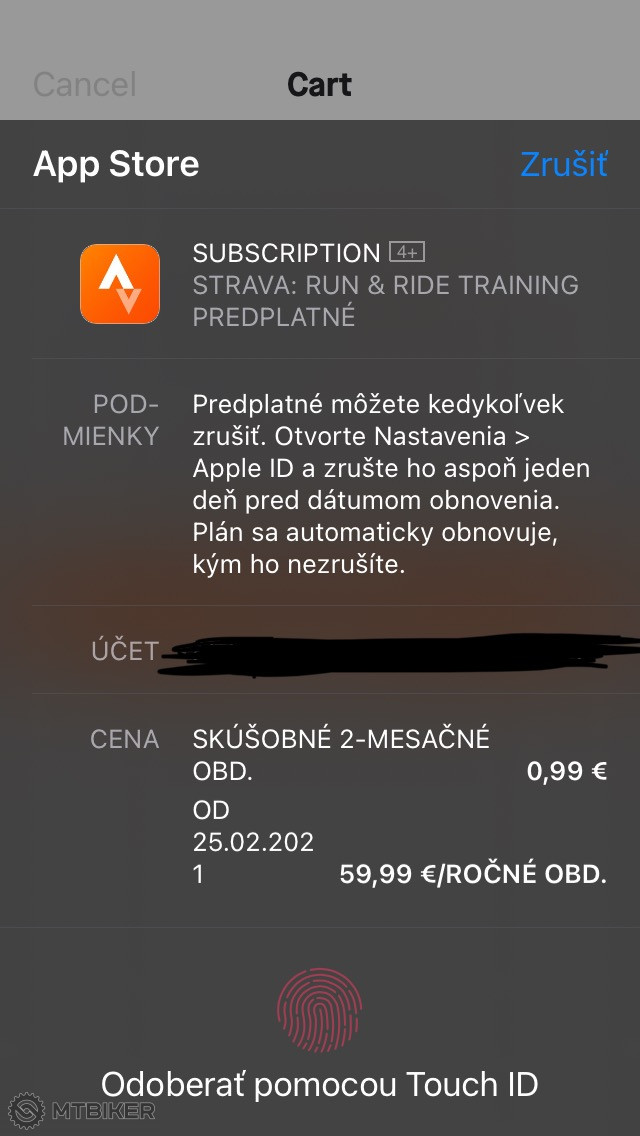Tap Zrušiť to cancel the subscription sheet

563,164
